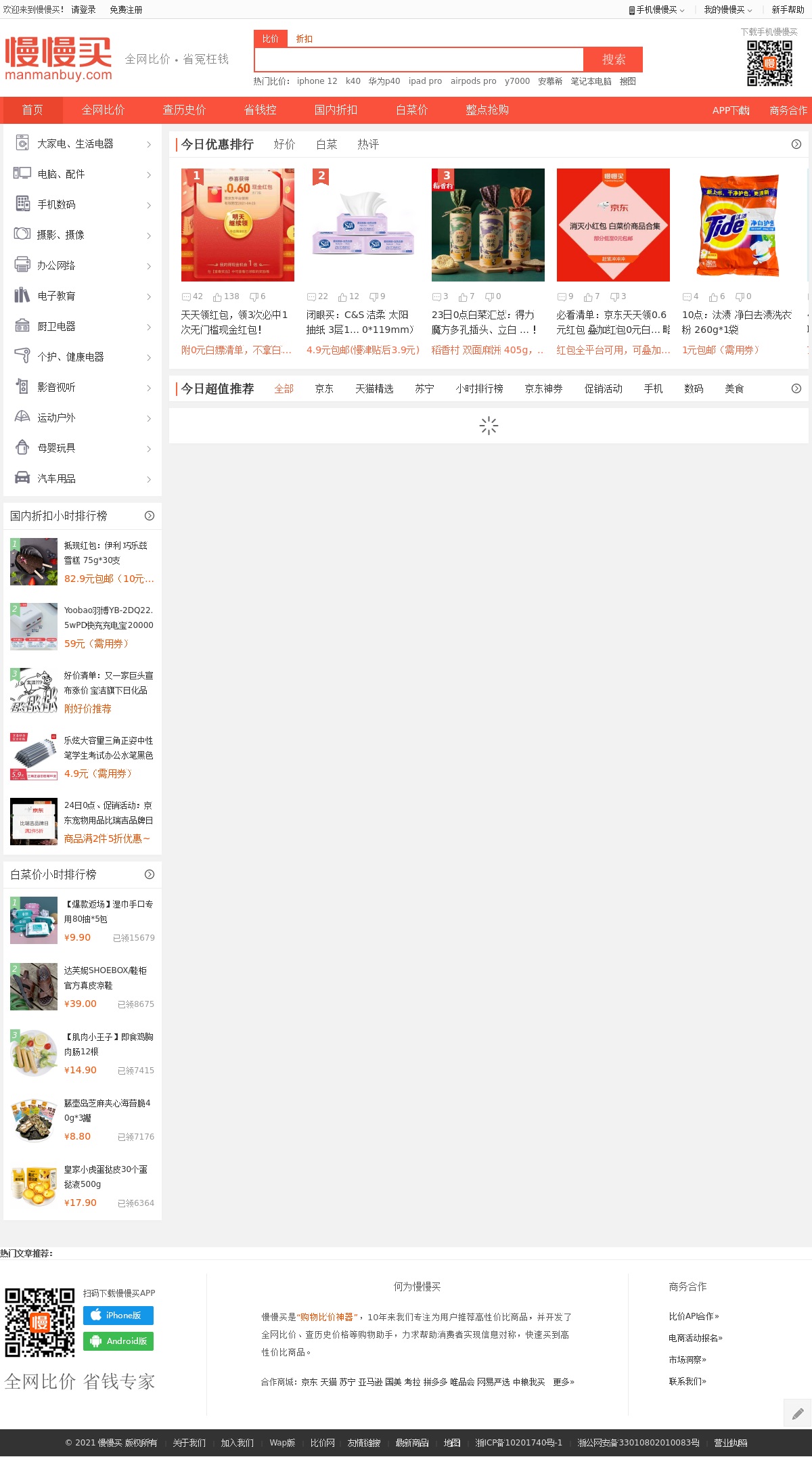Filter recommendations by 京东
Screen dimensions: 812x1457
324,389
